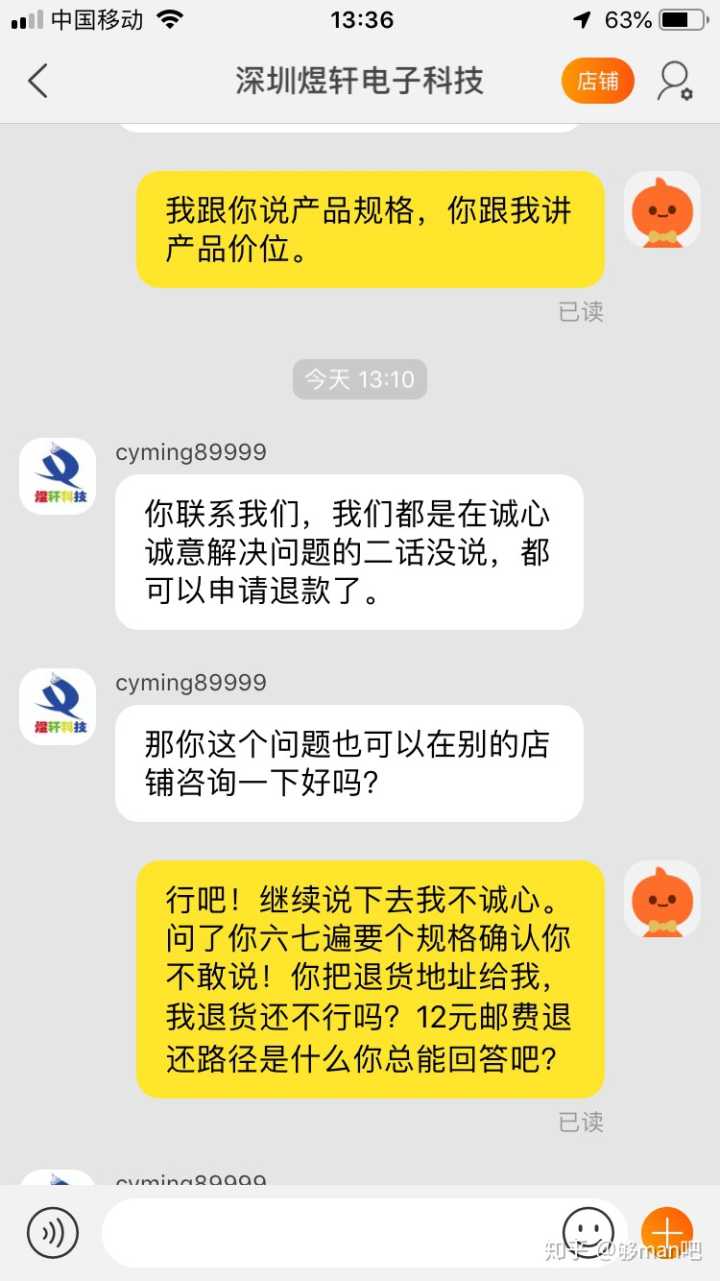Open the emoji picker
Viewport: 720px width, 1281px height.
588,1230
